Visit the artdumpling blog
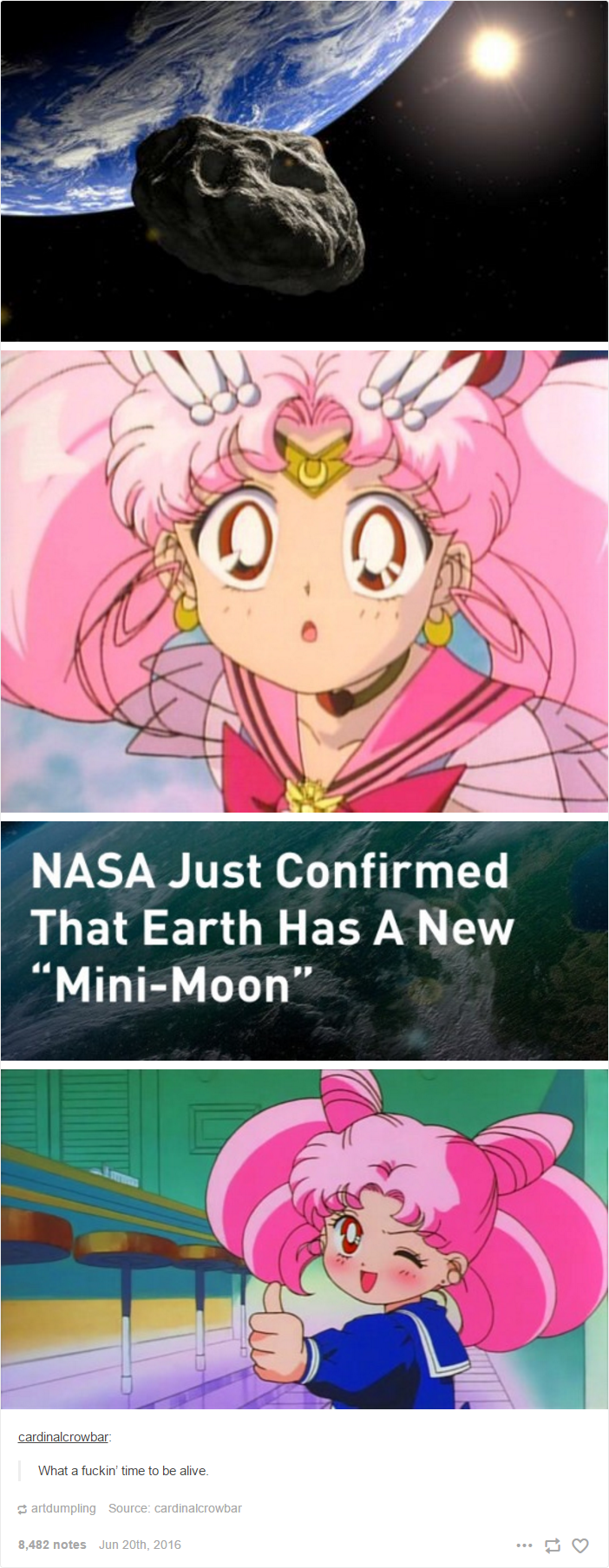Image resolution: width=609 pixels, height=1568 pixels. 63,1508
